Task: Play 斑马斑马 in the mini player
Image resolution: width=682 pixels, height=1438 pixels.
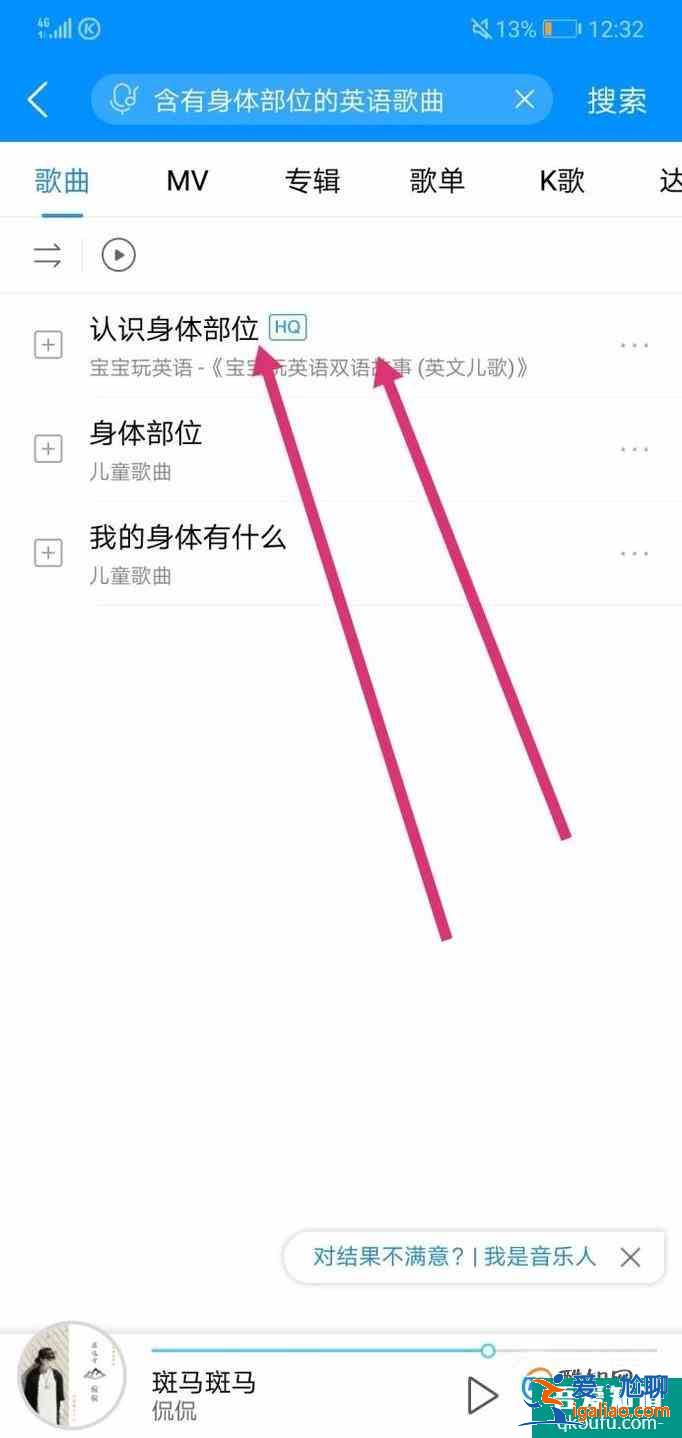Action: point(482,1394)
